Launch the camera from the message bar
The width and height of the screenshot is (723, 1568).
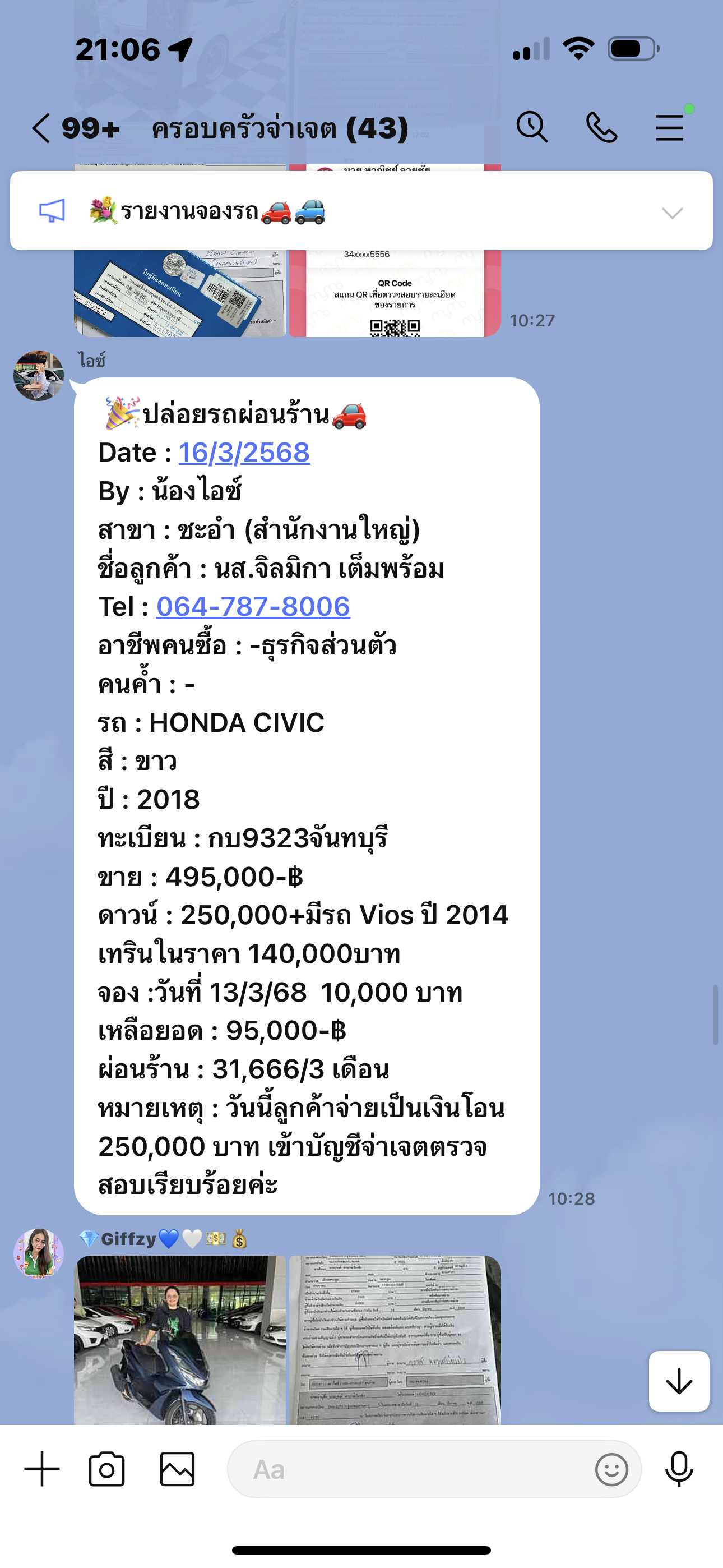coord(106,1469)
